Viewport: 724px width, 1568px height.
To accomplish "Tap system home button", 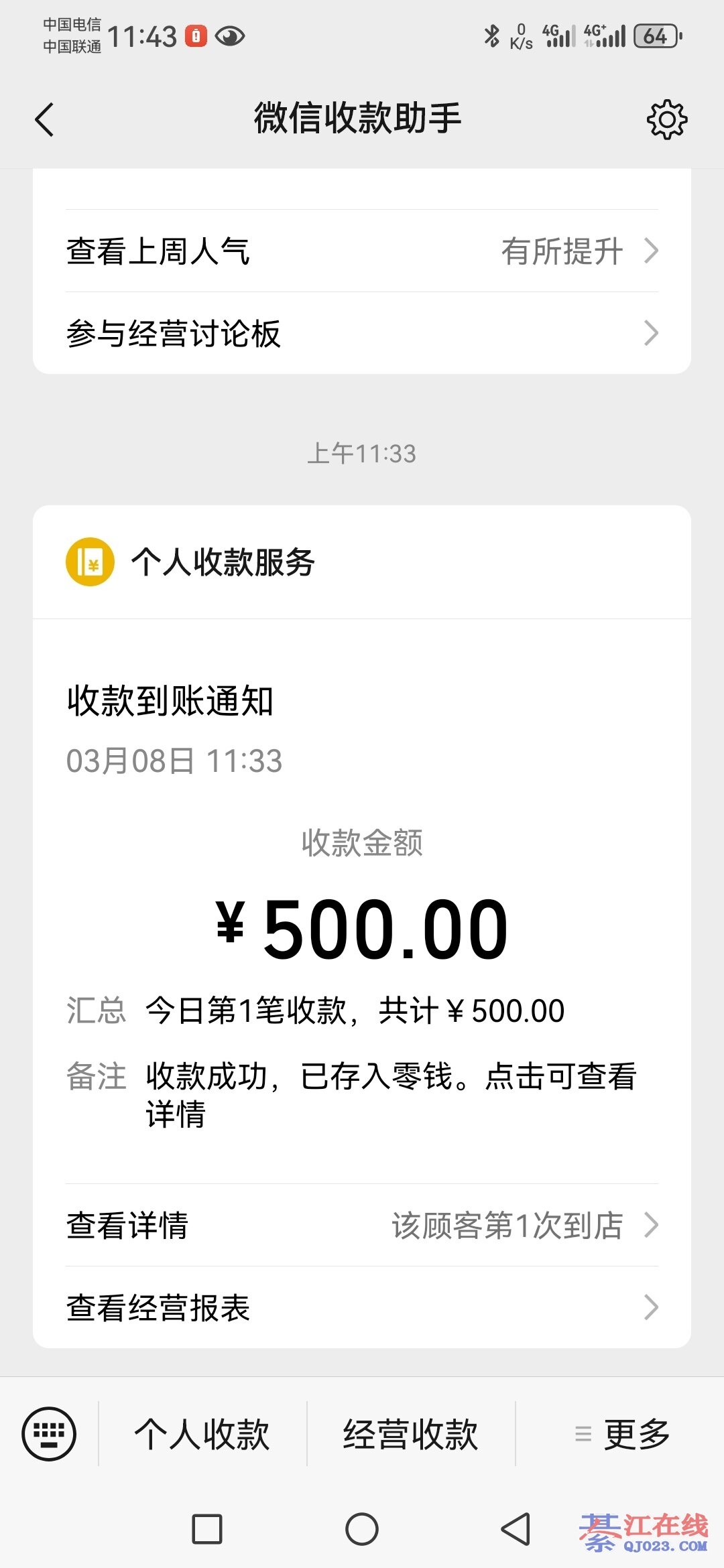I will (x=362, y=1529).
